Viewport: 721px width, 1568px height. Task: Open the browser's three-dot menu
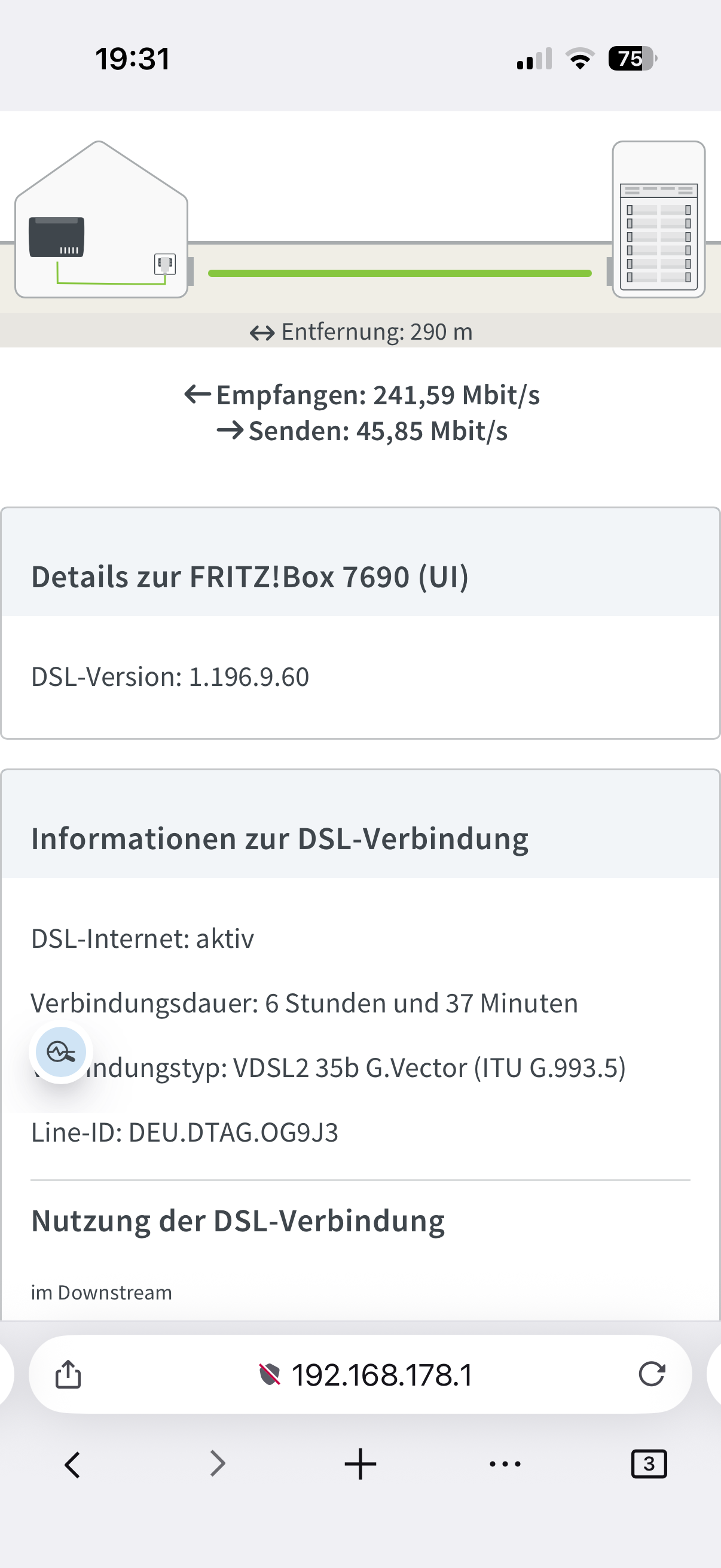[x=505, y=1464]
